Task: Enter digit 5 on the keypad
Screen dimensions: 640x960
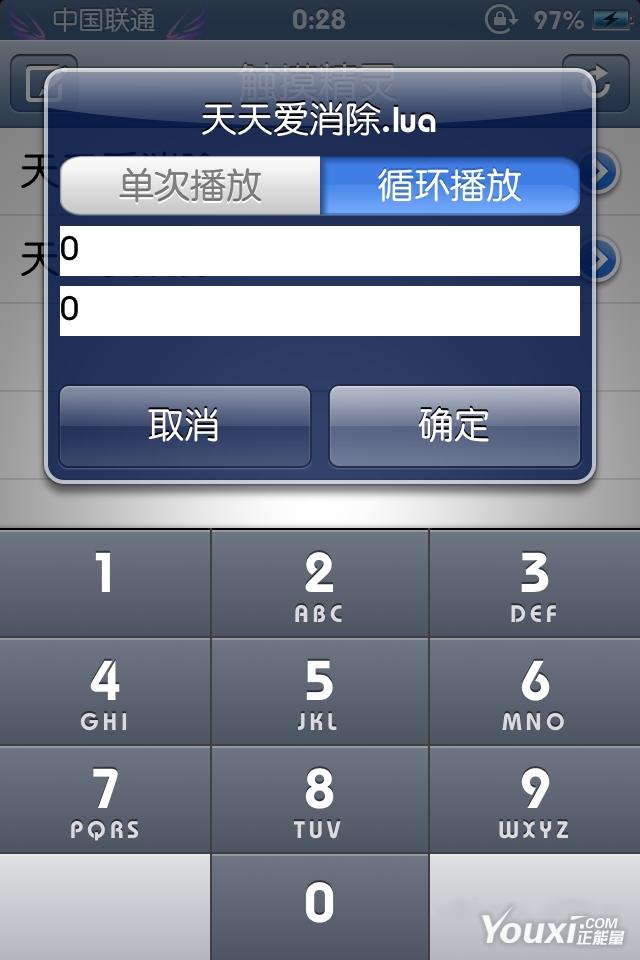Action: click(x=320, y=692)
